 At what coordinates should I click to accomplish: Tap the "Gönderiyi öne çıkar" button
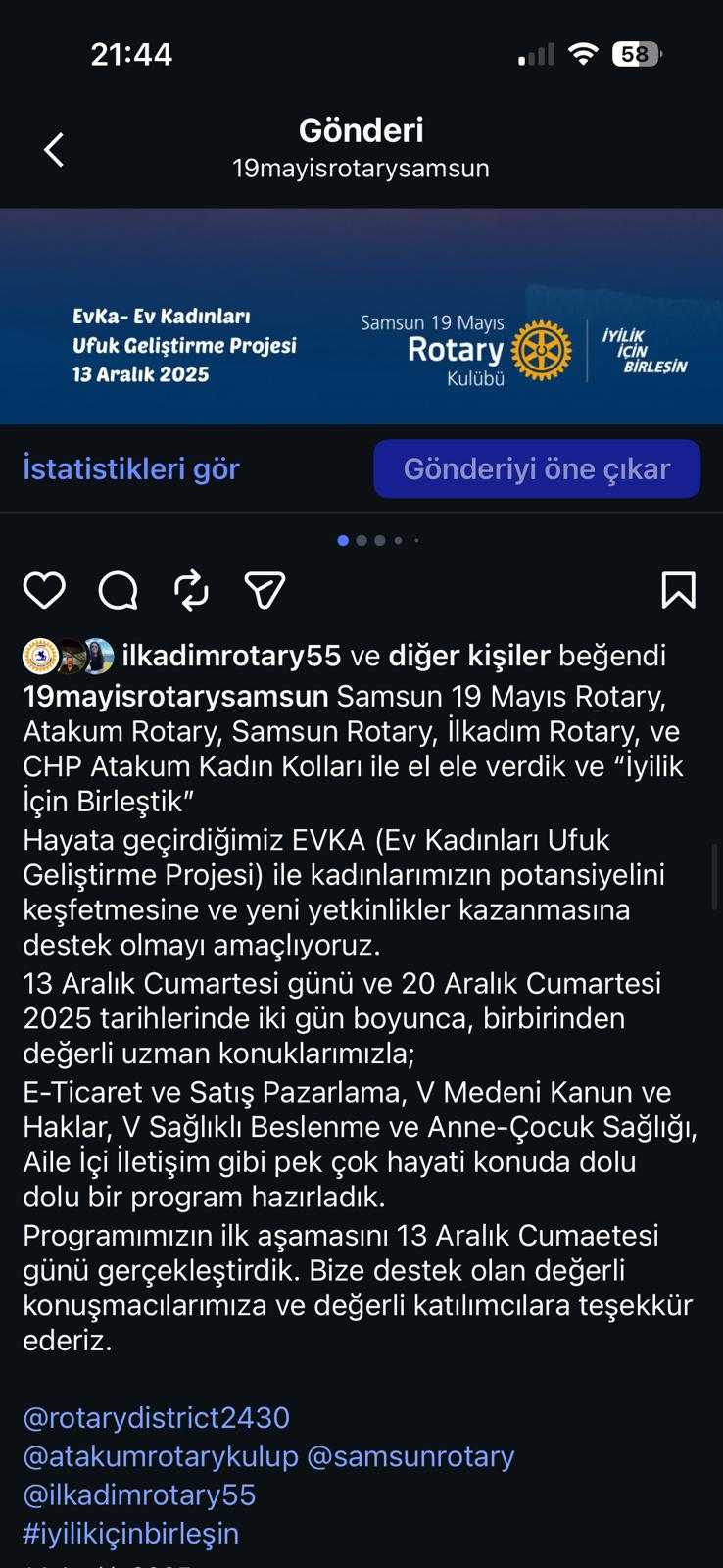click(536, 468)
